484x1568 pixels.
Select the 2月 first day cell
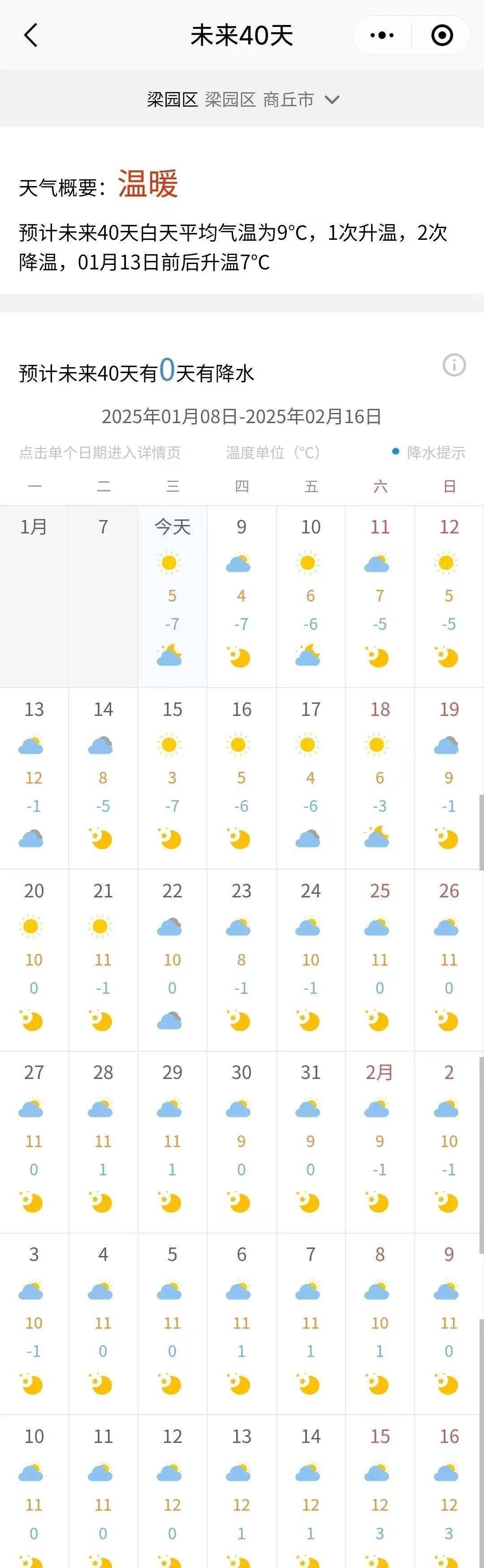(380, 1141)
